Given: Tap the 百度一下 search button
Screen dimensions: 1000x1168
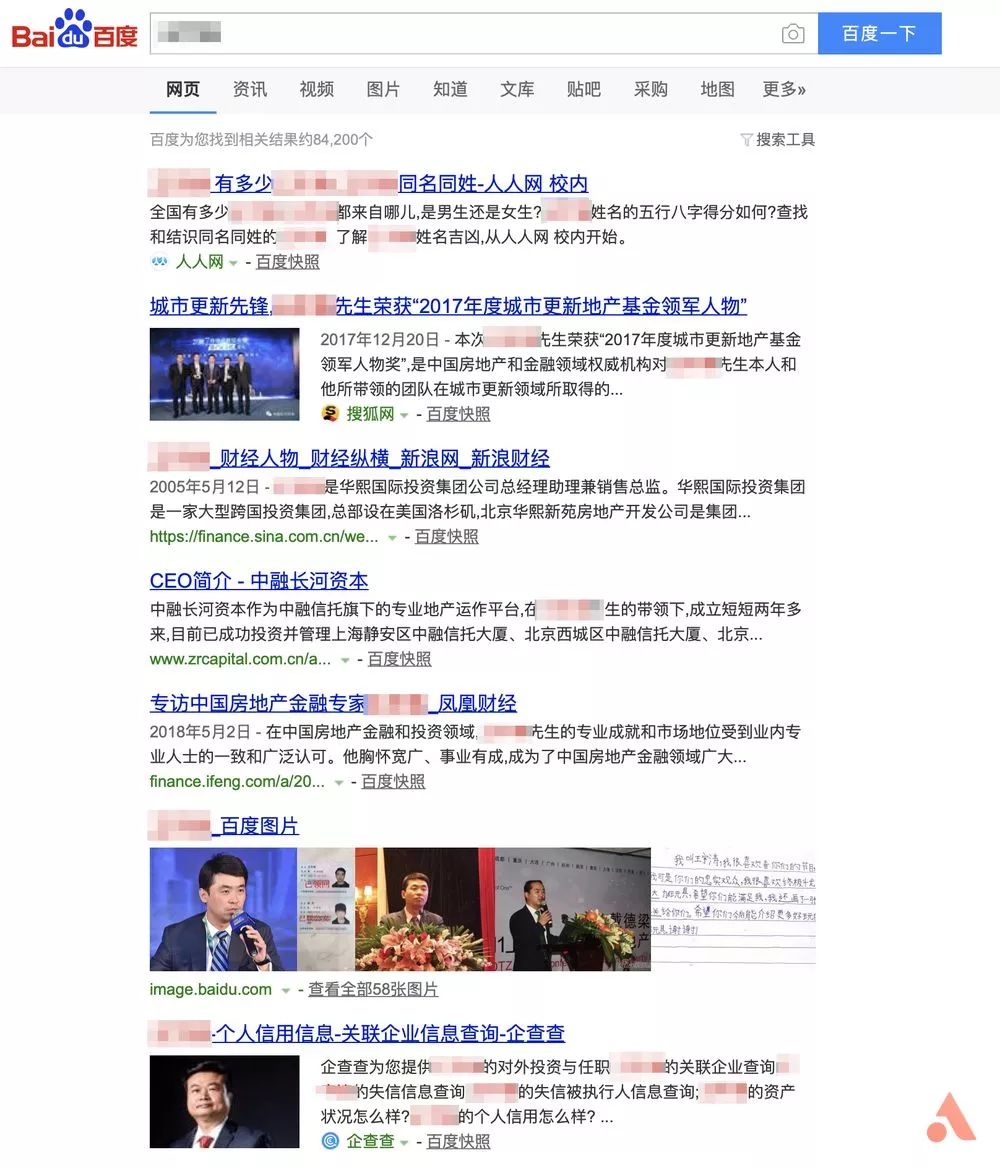Looking at the screenshot, I should [879, 34].
